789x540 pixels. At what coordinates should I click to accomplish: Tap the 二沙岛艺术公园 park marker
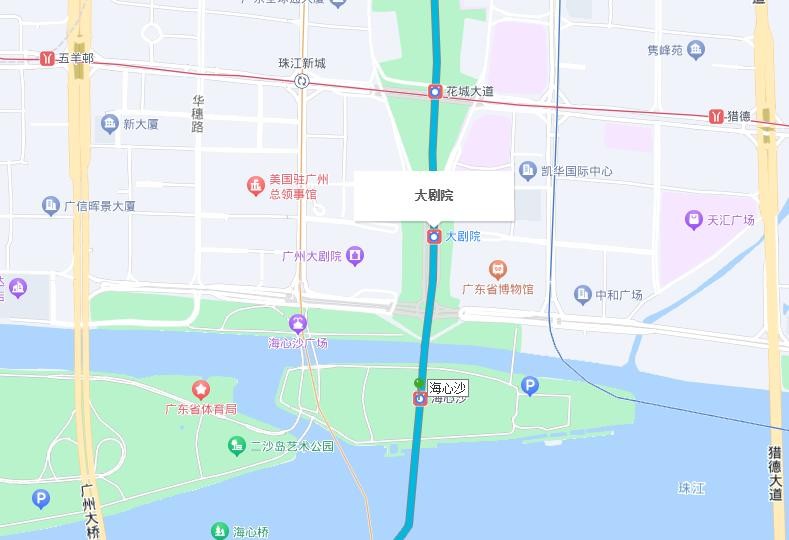click(x=236, y=445)
